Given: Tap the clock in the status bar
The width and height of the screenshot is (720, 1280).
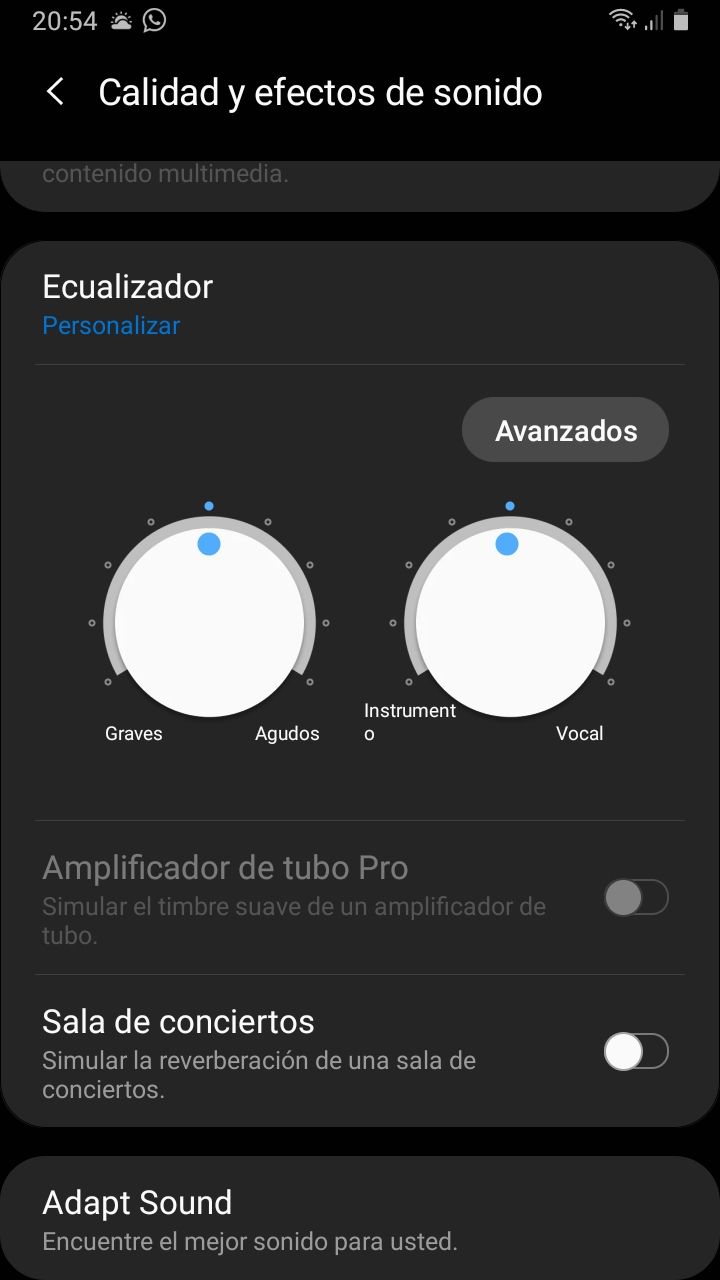Looking at the screenshot, I should (x=62, y=20).
